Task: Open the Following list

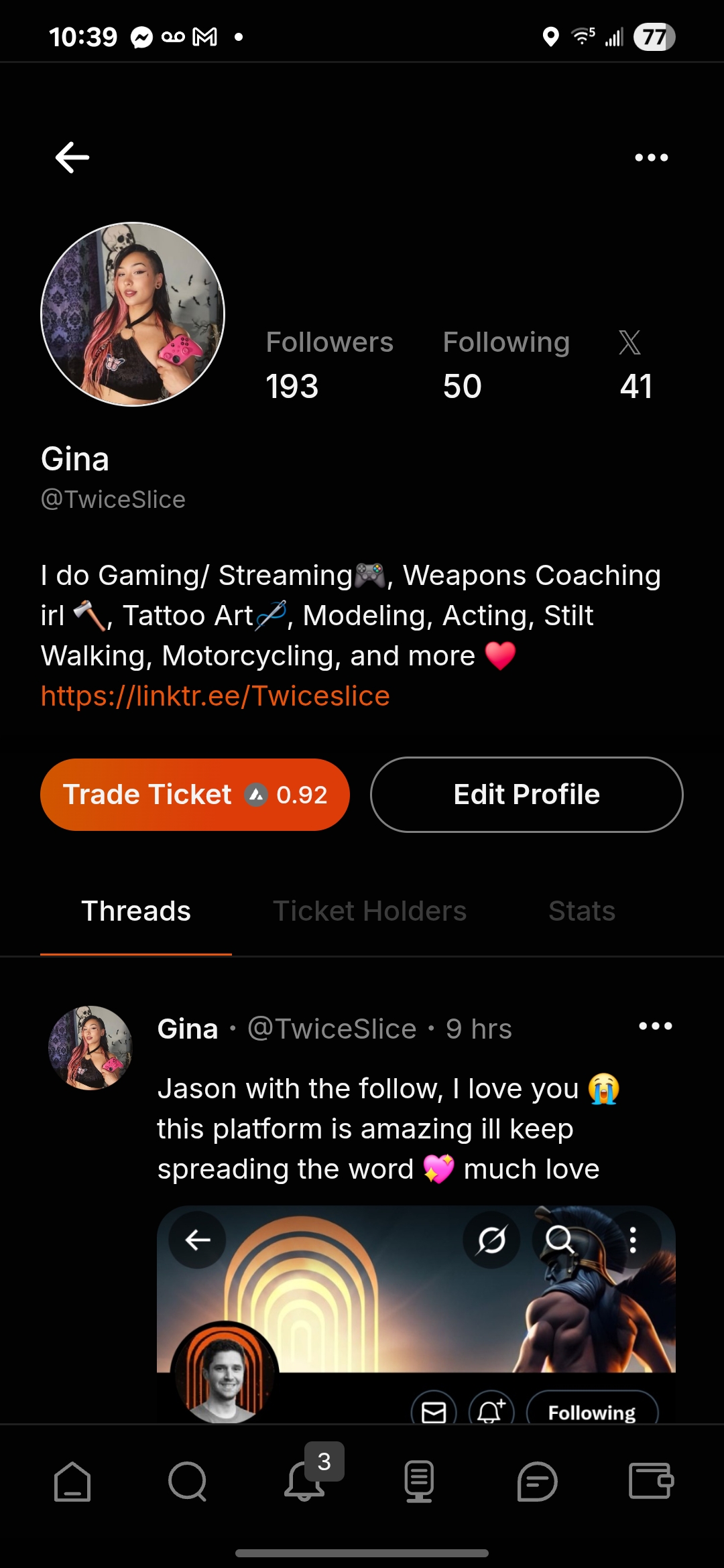Action: point(506,365)
